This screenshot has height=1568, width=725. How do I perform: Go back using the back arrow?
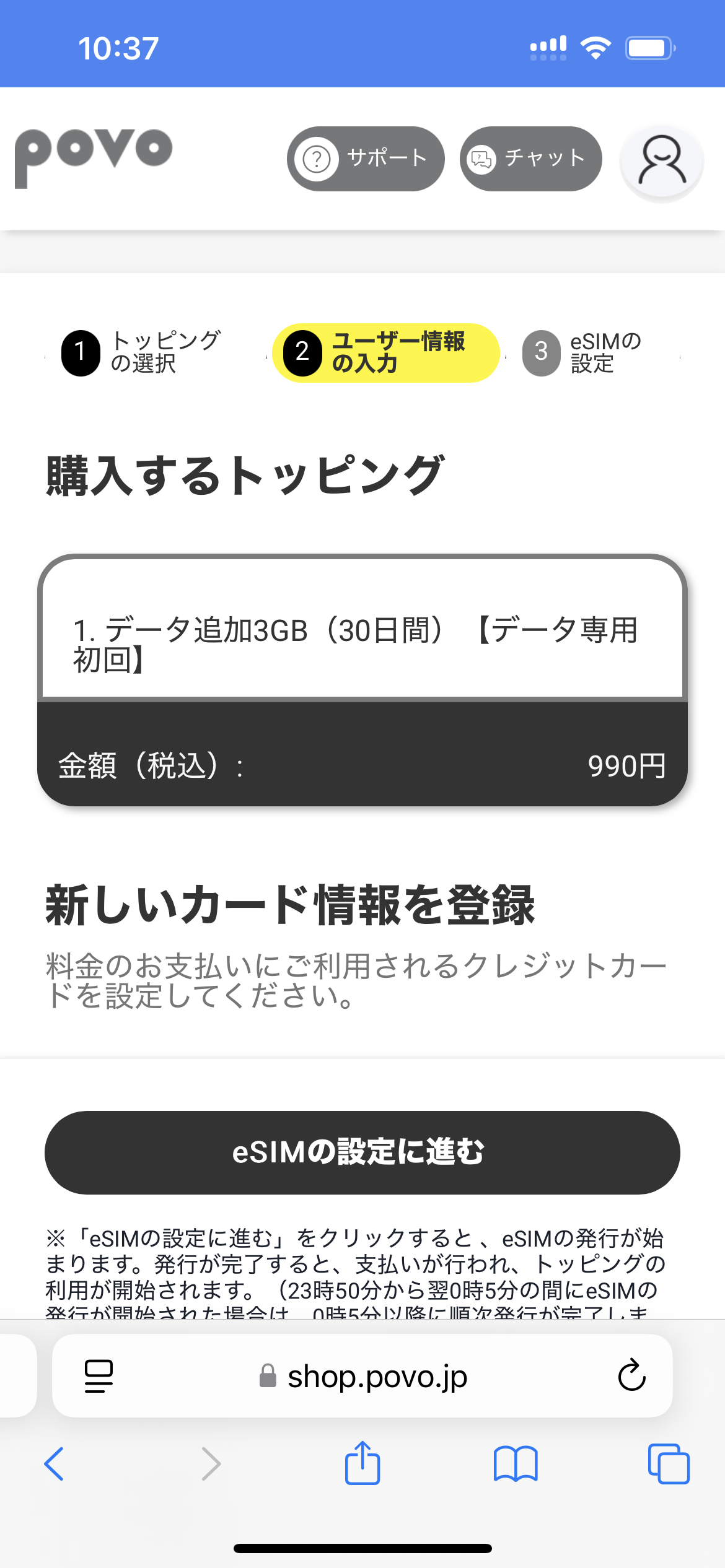54,1464
